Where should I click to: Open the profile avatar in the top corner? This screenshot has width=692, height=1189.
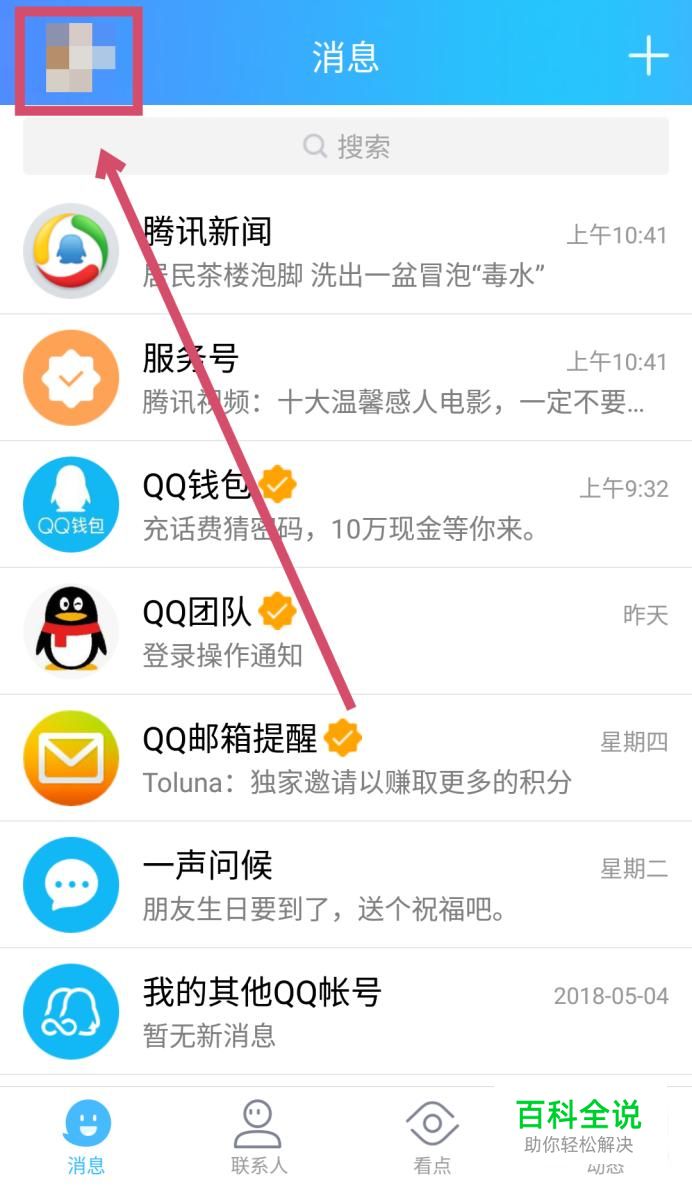click(78, 58)
